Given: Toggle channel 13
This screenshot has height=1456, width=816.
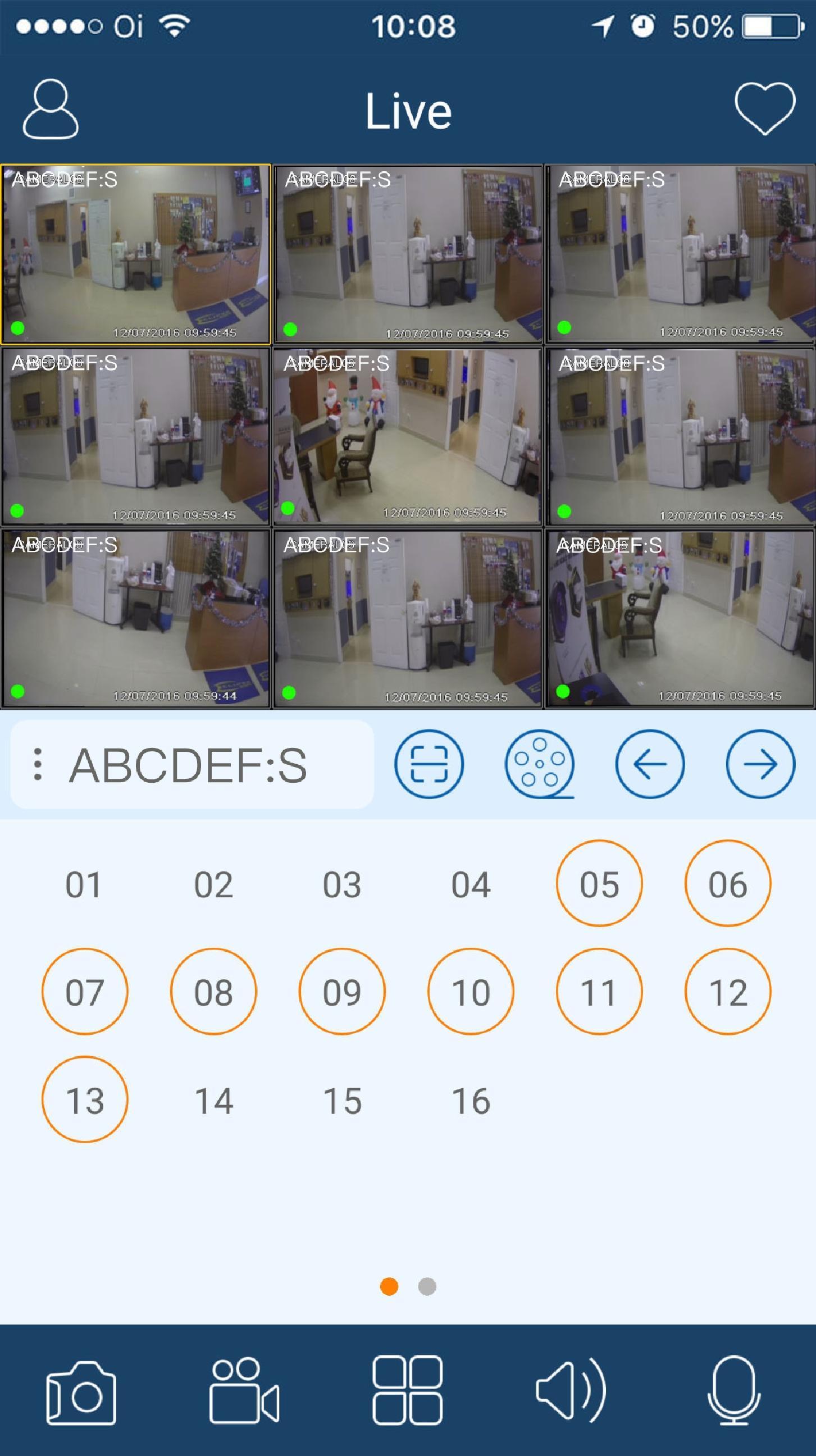Looking at the screenshot, I should 85,1100.
